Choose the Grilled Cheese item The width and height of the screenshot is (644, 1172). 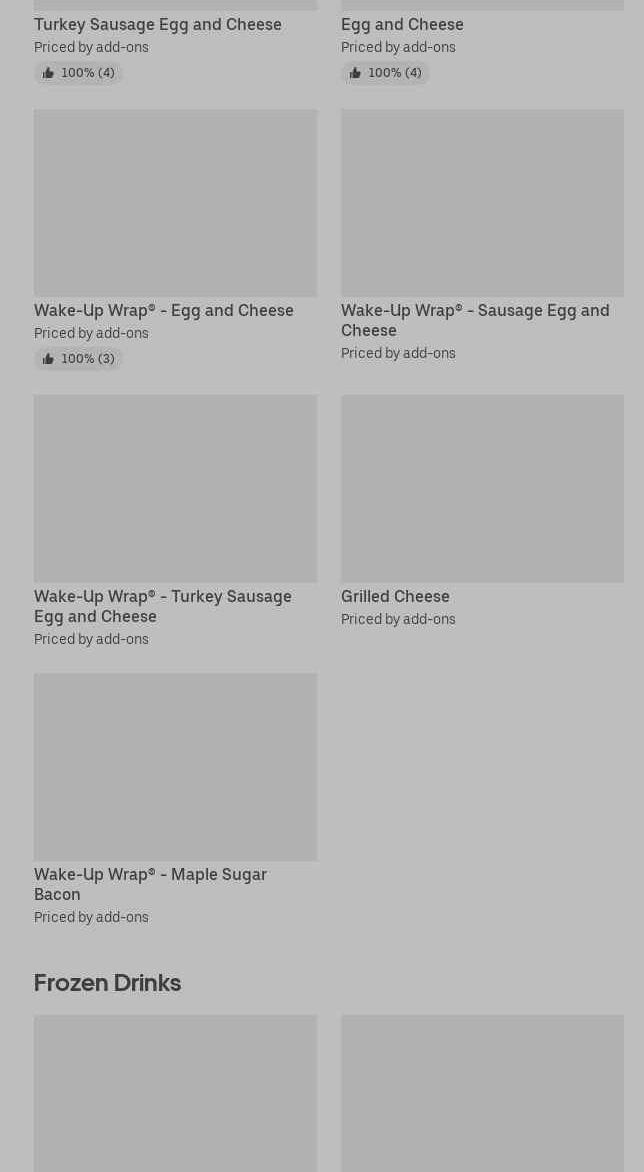coord(482,489)
